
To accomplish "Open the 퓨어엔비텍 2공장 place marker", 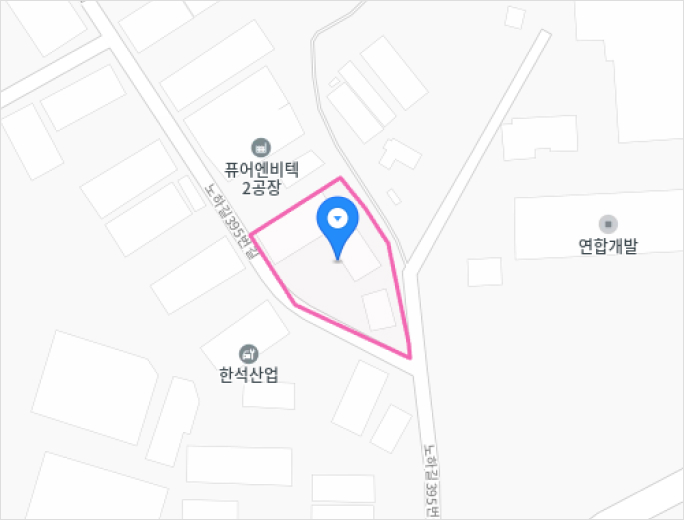I will [260, 147].
